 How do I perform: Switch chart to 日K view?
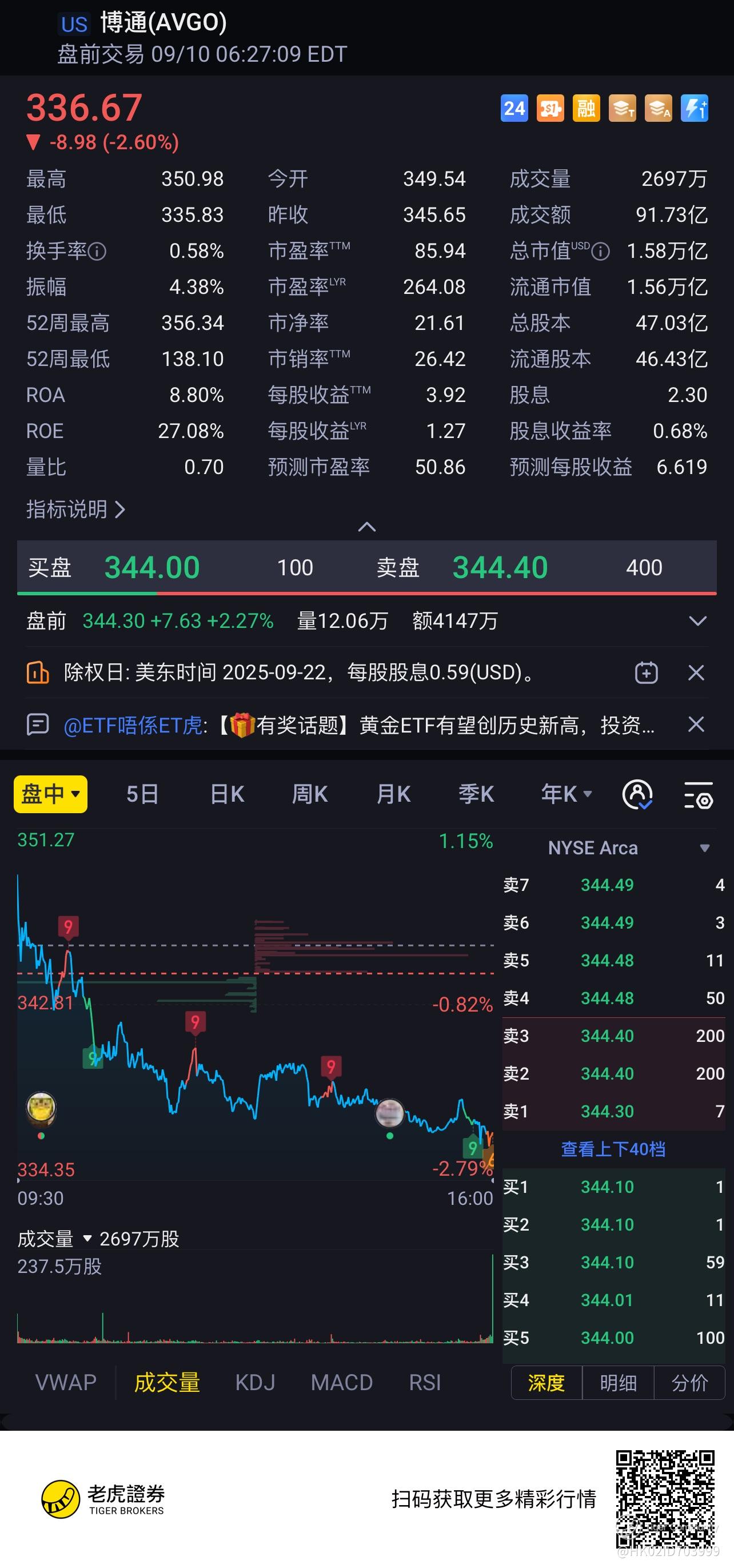(x=226, y=794)
